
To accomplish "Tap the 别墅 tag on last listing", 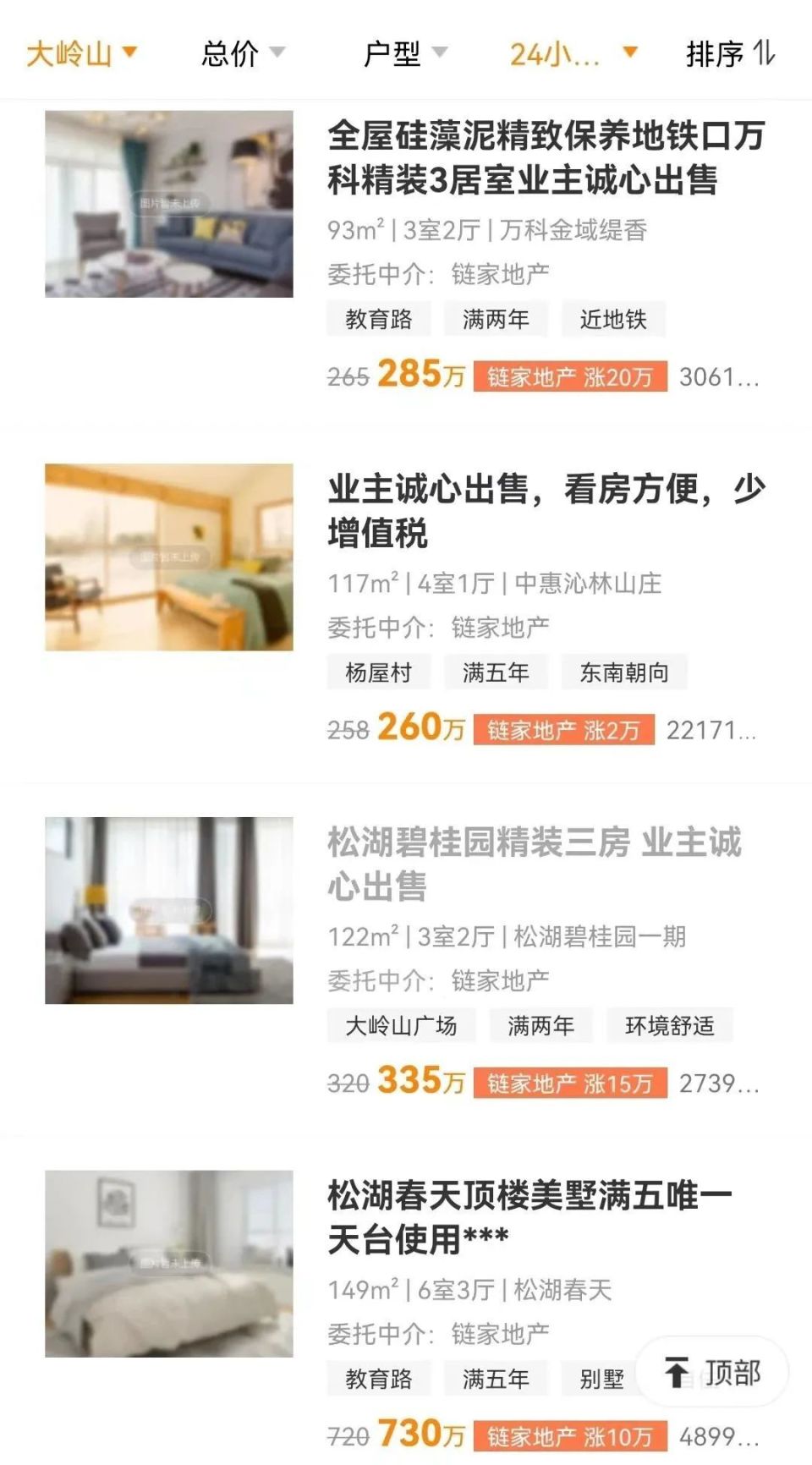I will click(x=601, y=1378).
